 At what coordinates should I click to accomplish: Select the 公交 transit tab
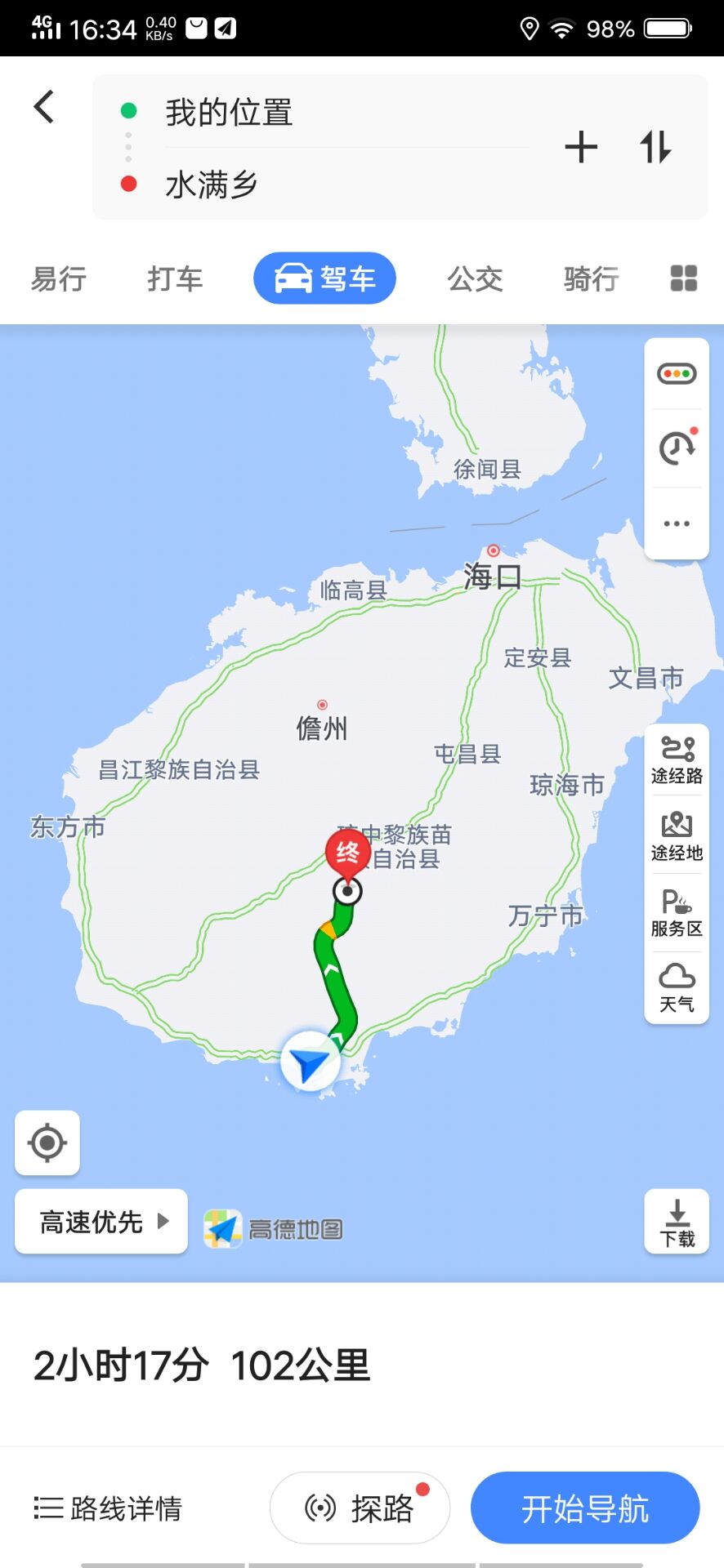(475, 279)
